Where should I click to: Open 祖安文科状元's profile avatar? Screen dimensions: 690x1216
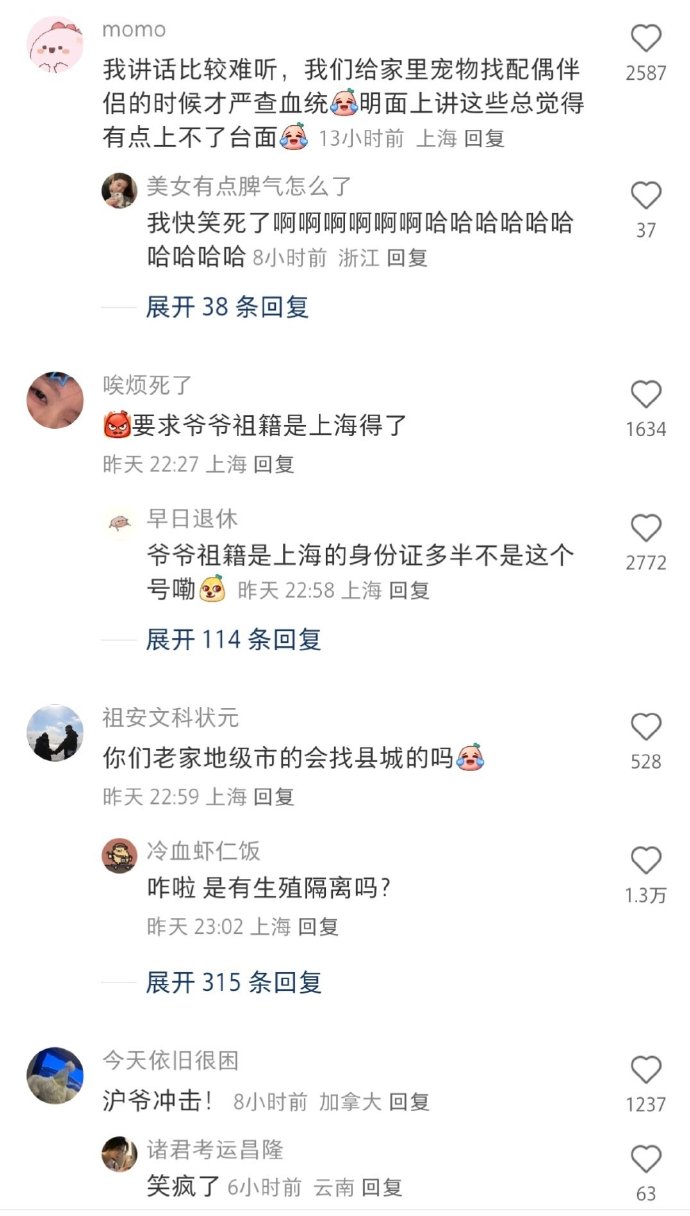(55, 733)
